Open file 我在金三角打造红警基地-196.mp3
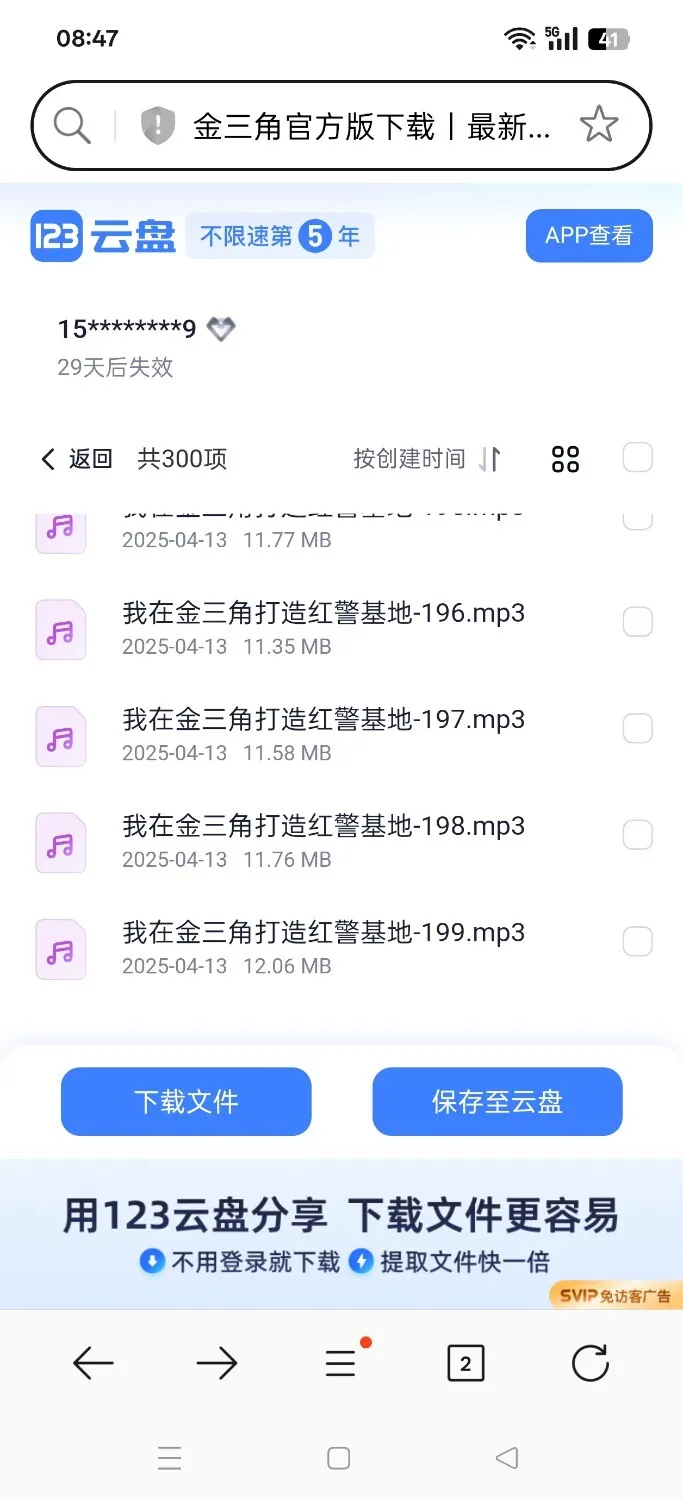Viewport: 683px width, 1500px height. click(x=323, y=613)
